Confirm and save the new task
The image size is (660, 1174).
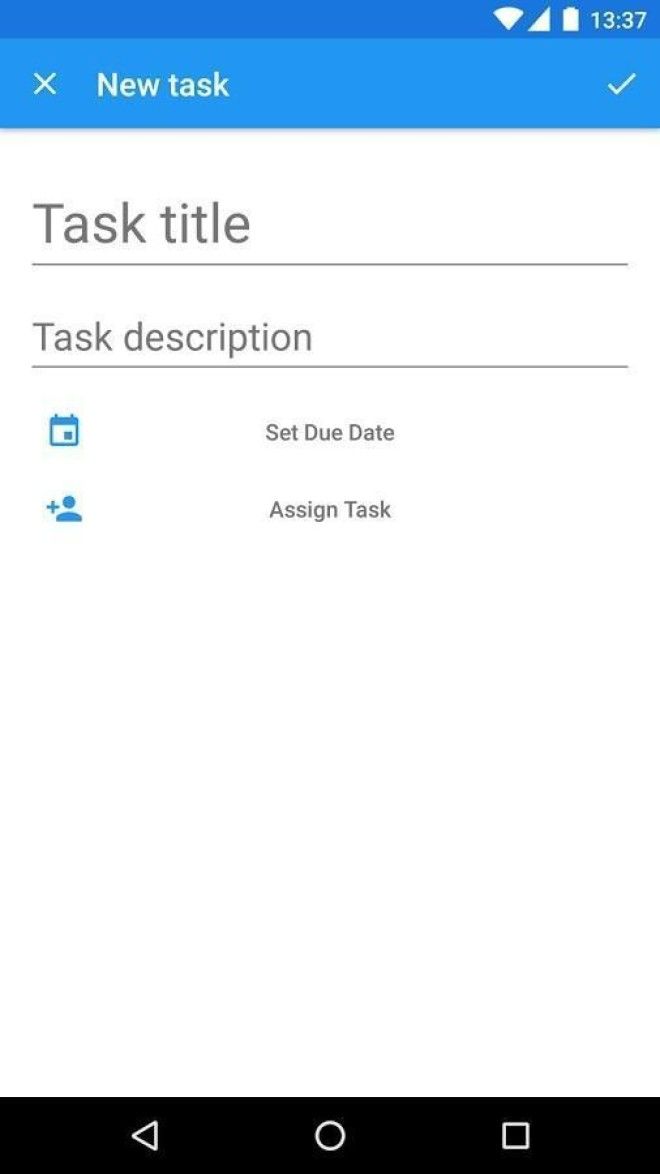(x=621, y=84)
